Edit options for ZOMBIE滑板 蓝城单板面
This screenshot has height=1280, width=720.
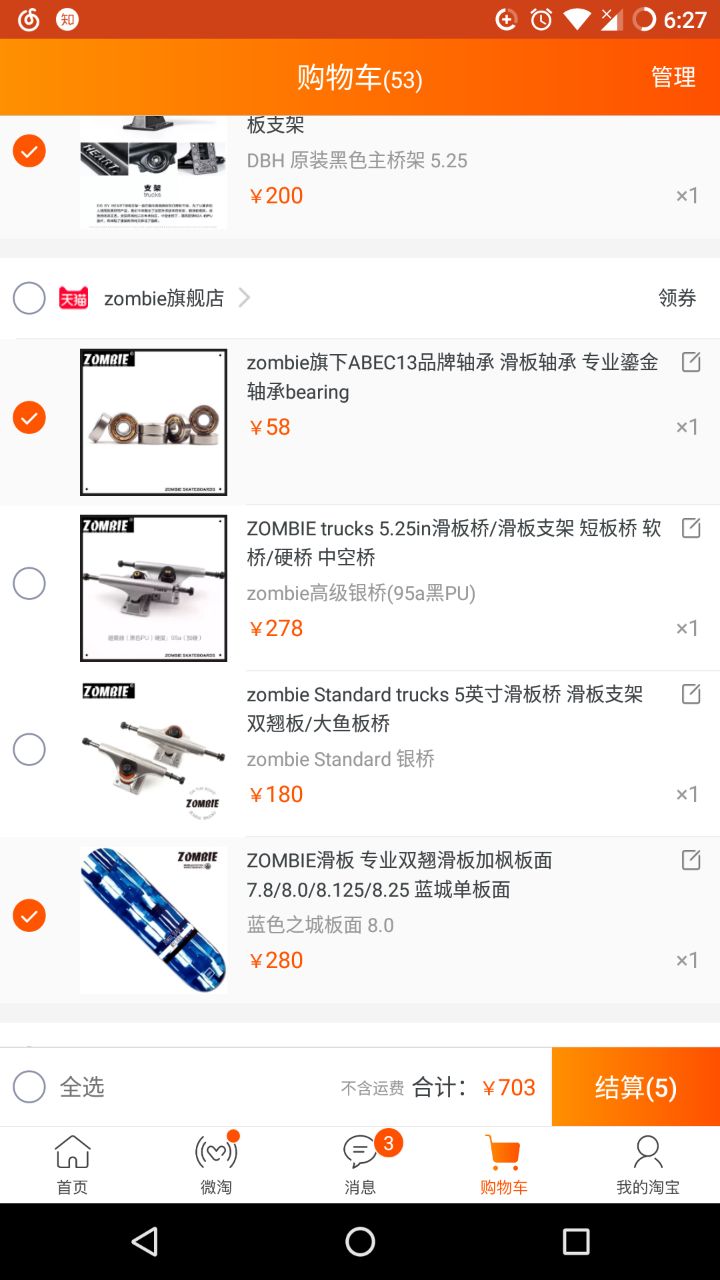pos(691,860)
